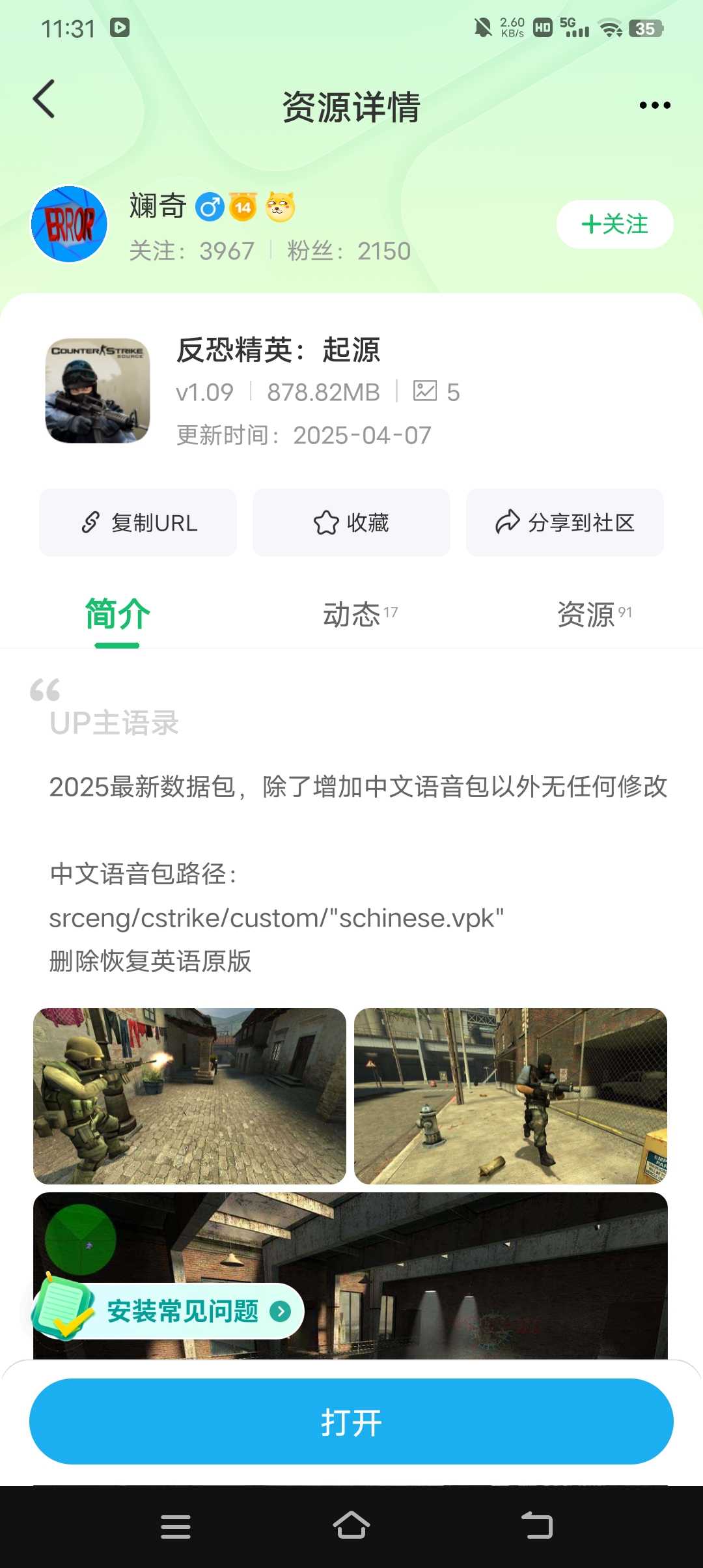Open recent apps from navigation bar
703x1568 pixels.
point(176,1526)
